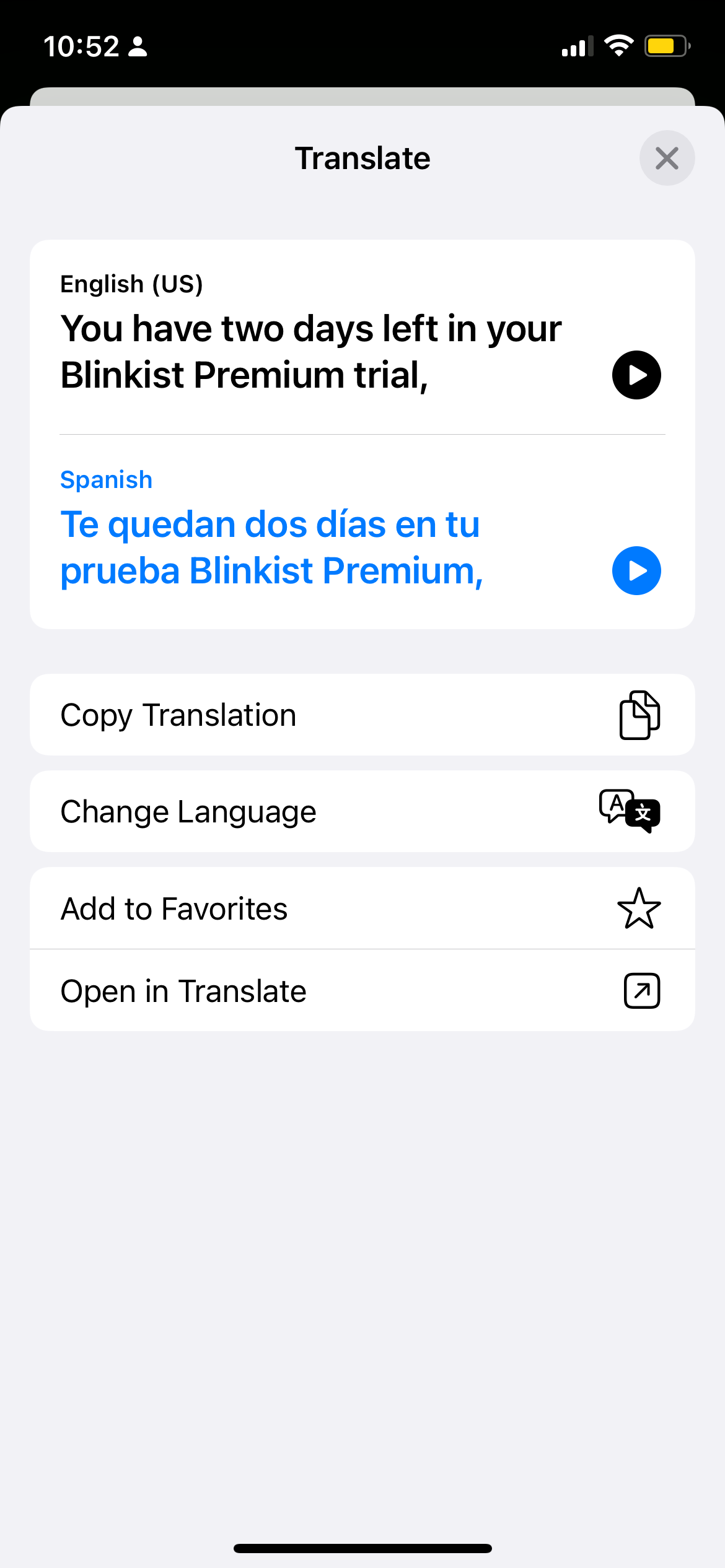This screenshot has width=725, height=1568.
Task: Close the Translate sheet
Action: (667, 159)
